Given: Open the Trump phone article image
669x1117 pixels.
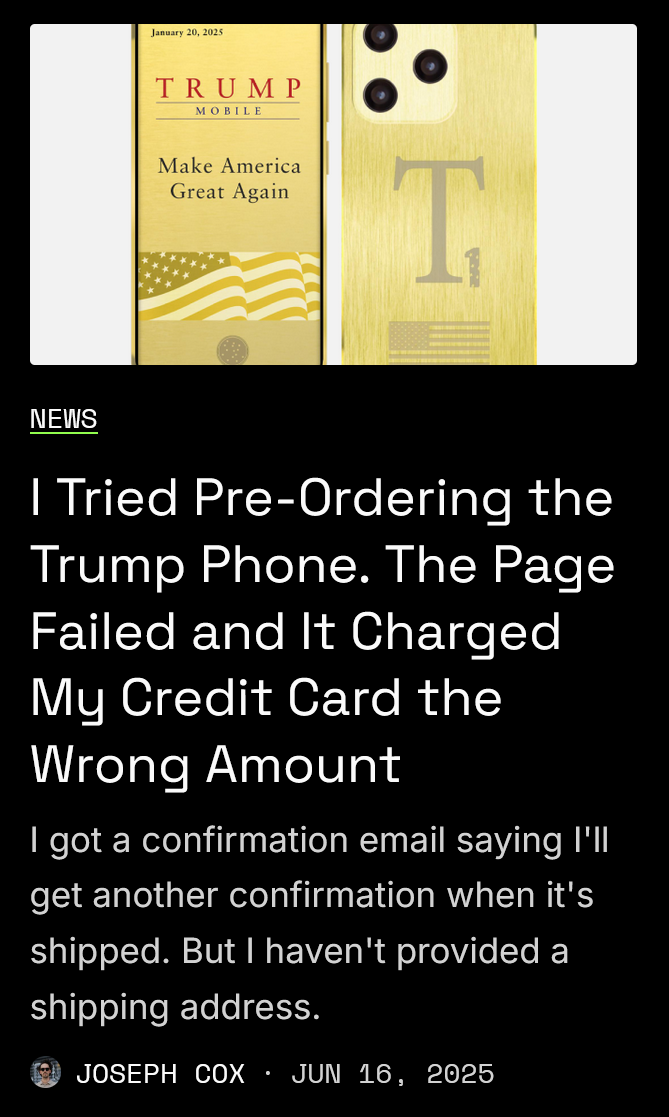Looking at the screenshot, I should pos(333,194).
